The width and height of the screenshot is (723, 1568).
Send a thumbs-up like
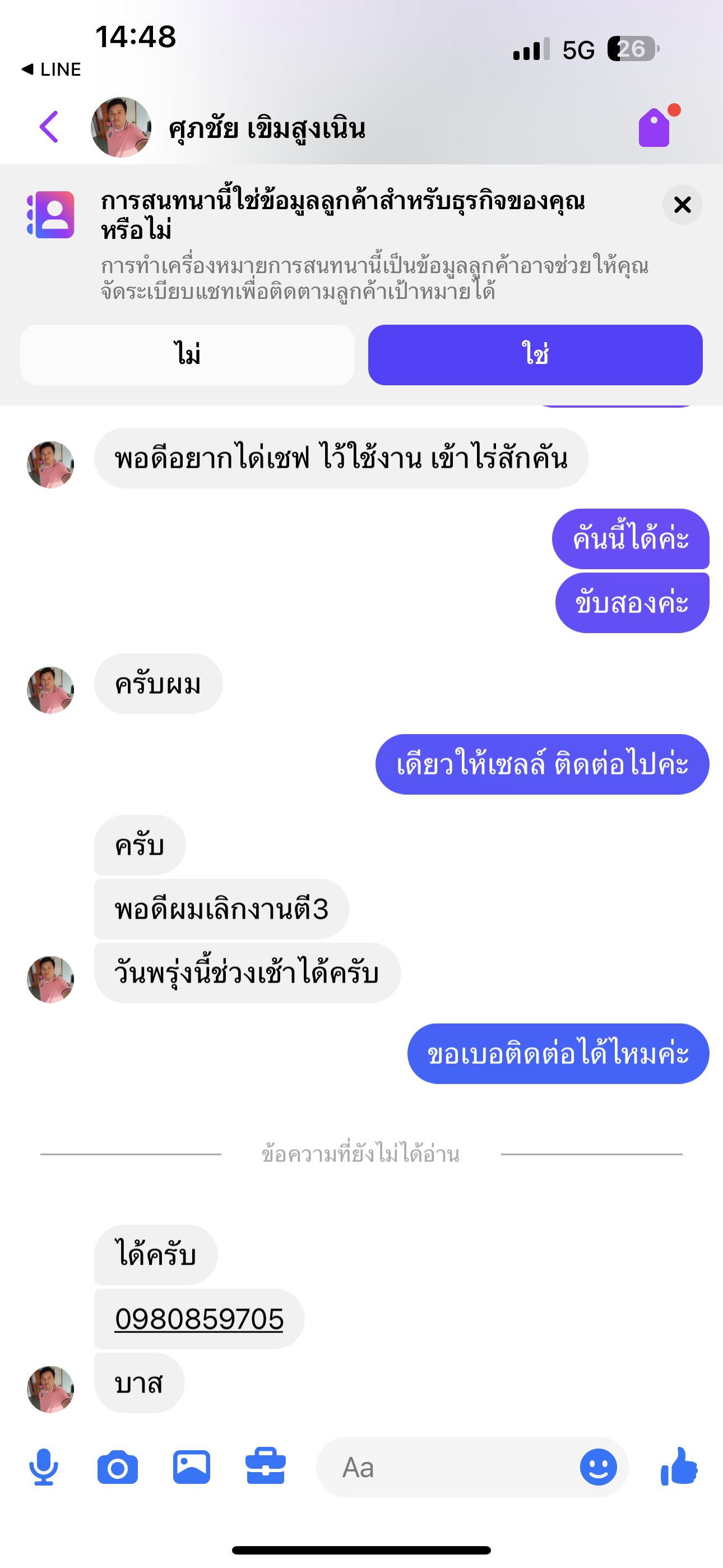click(679, 1467)
